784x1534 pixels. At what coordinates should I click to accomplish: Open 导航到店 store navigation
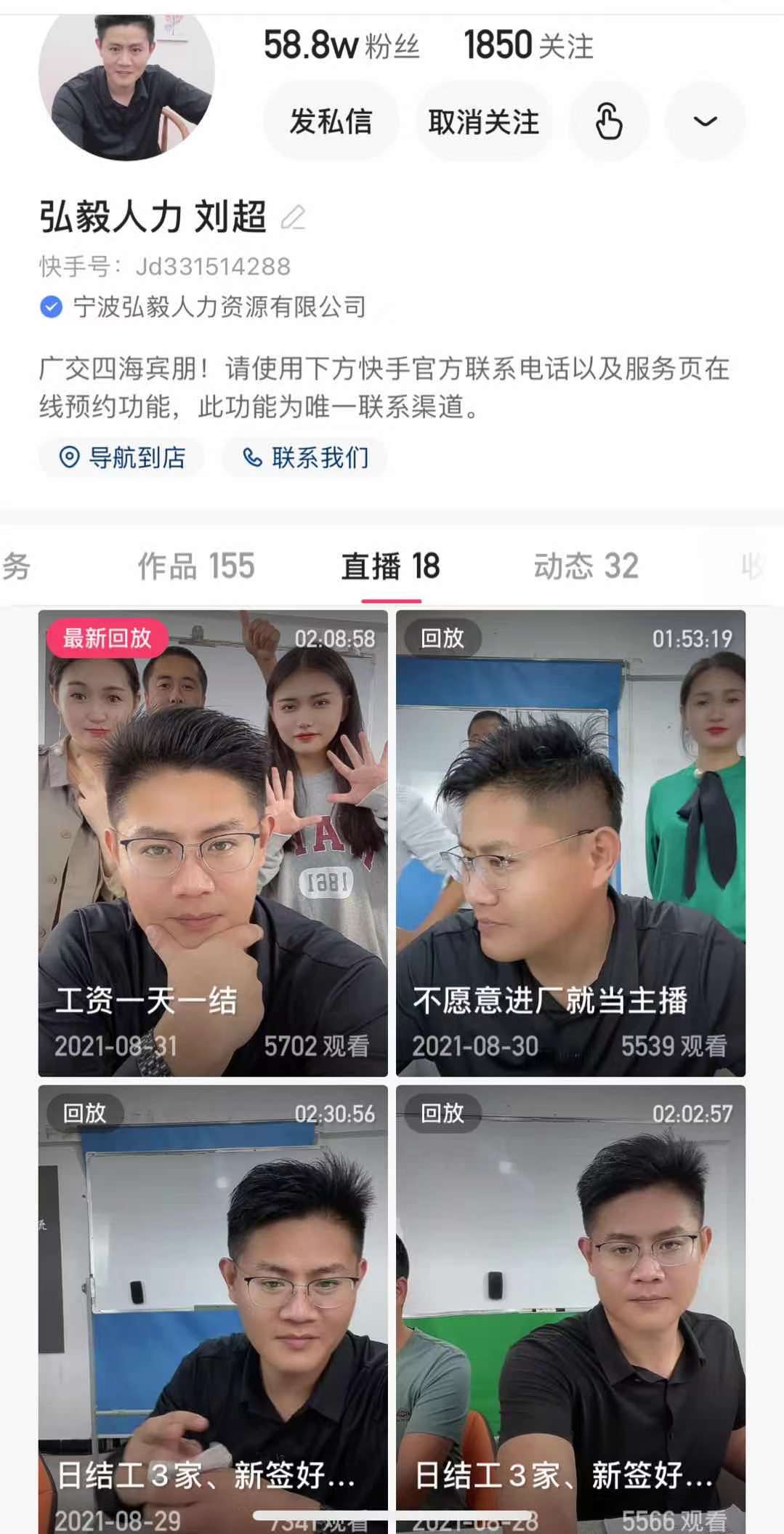121,457
